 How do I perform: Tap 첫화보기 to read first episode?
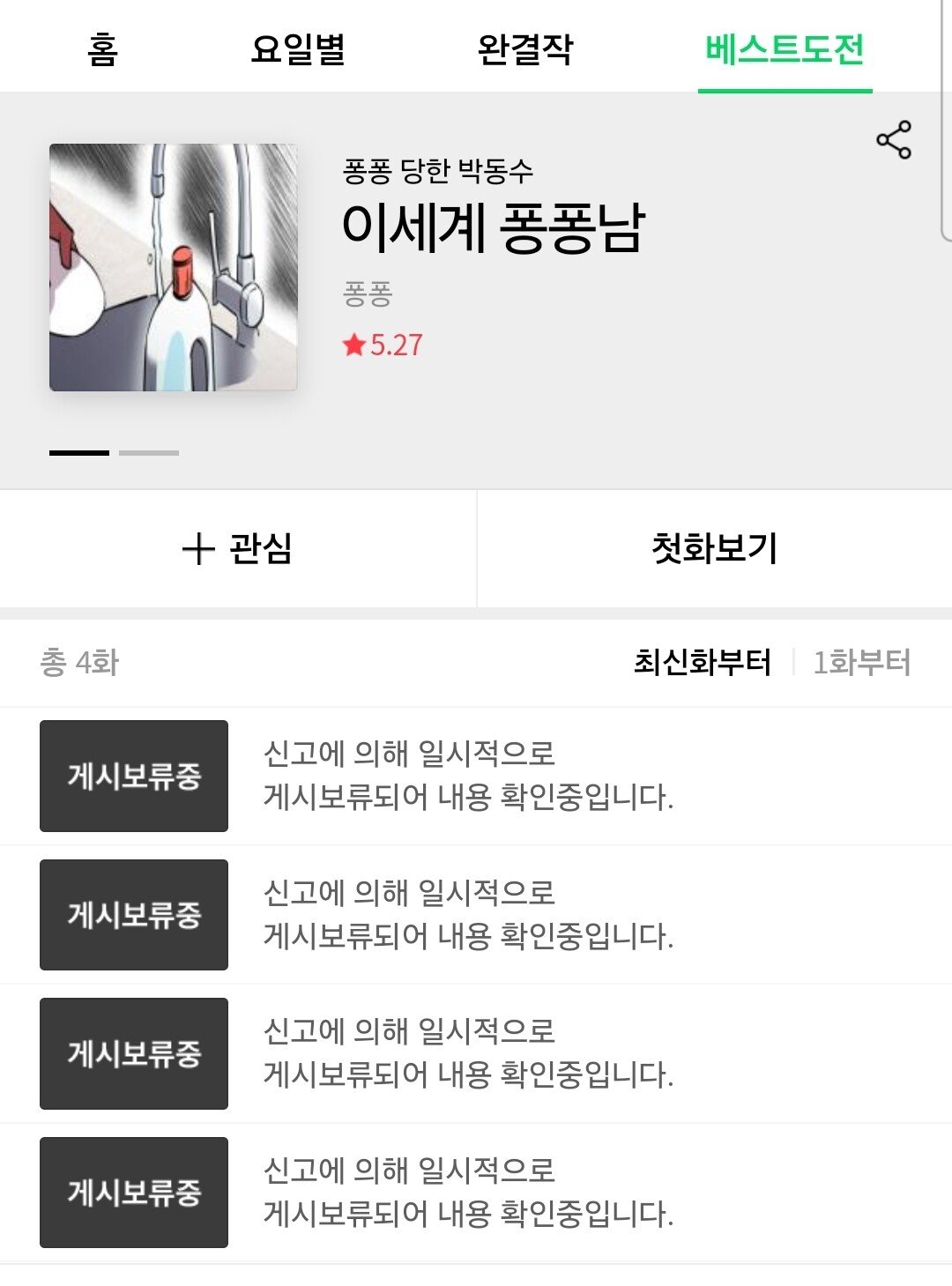(714, 548)
